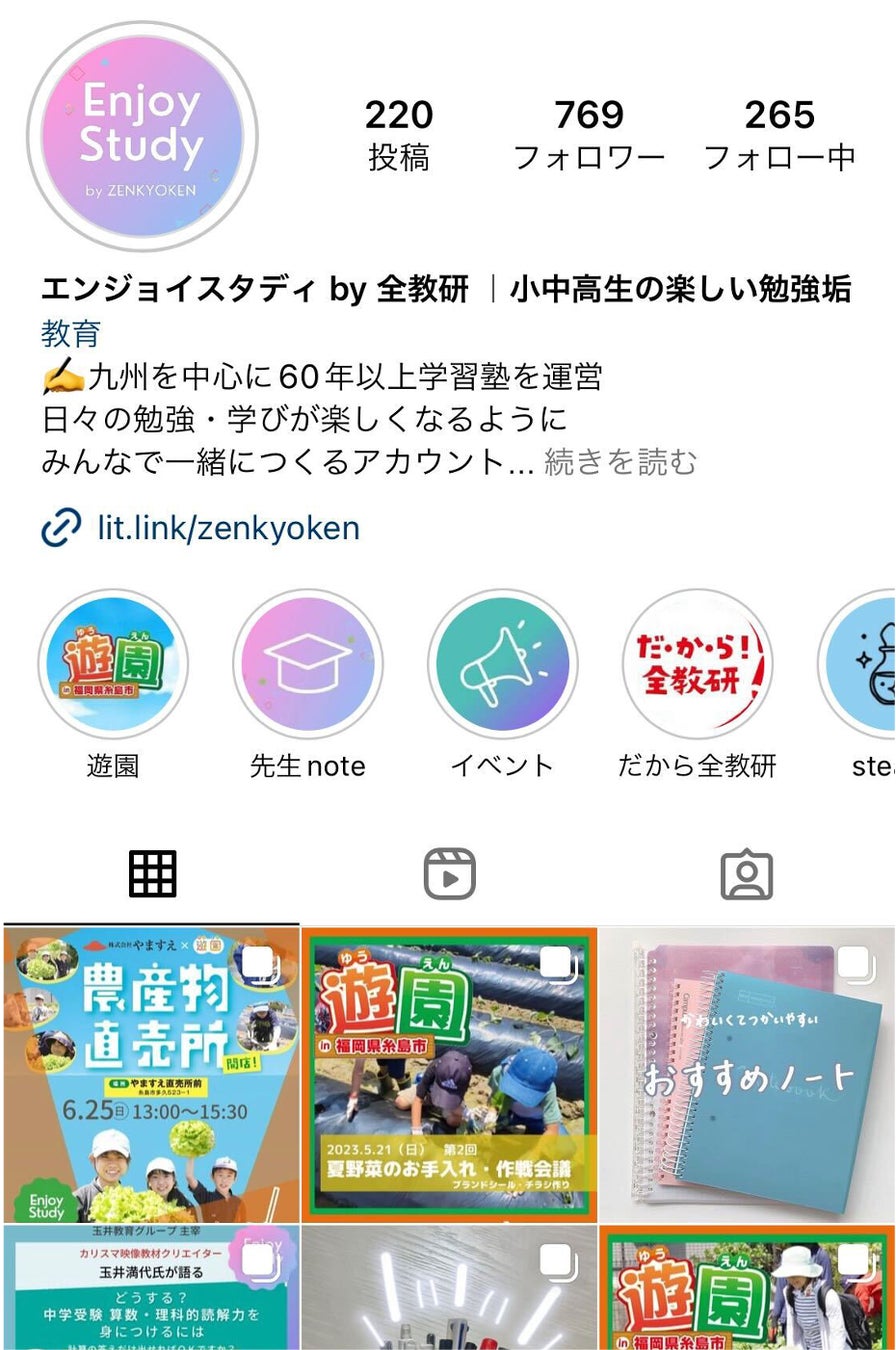Open the 769 followers list
Image resolution: width=896 pixels, height=1350 pixels.
[589, 134]
